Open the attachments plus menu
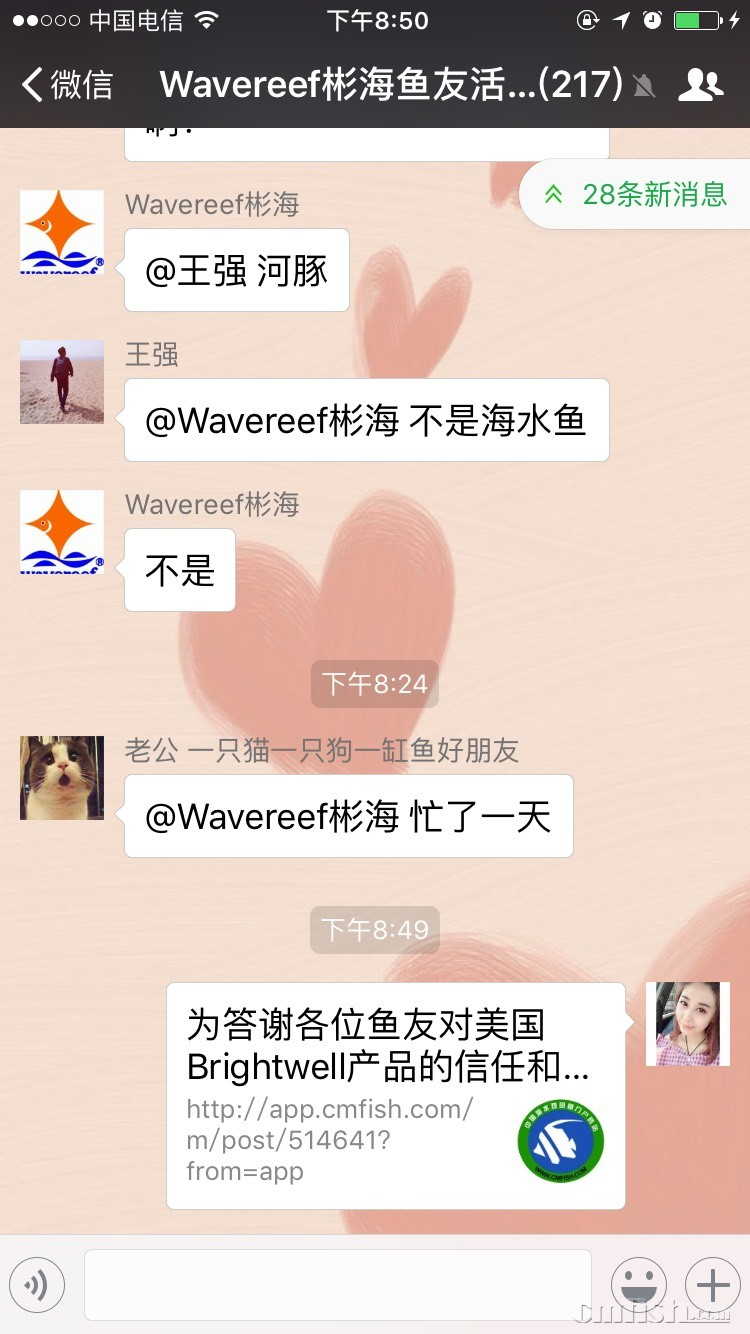The image size is (750, 1334). (x=712, y=1285)
